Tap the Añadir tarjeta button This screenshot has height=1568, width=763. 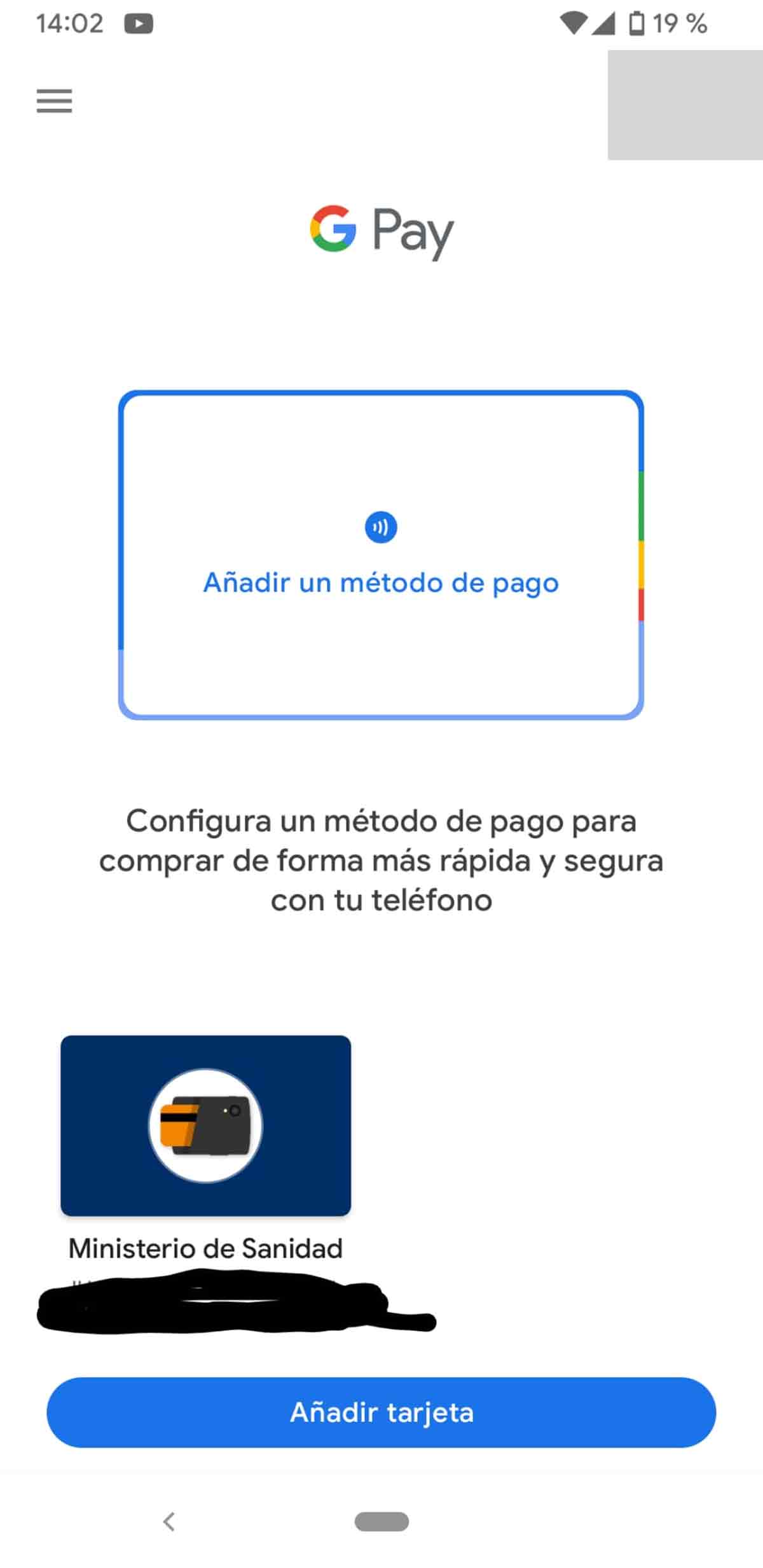[x=381, y=1412]
